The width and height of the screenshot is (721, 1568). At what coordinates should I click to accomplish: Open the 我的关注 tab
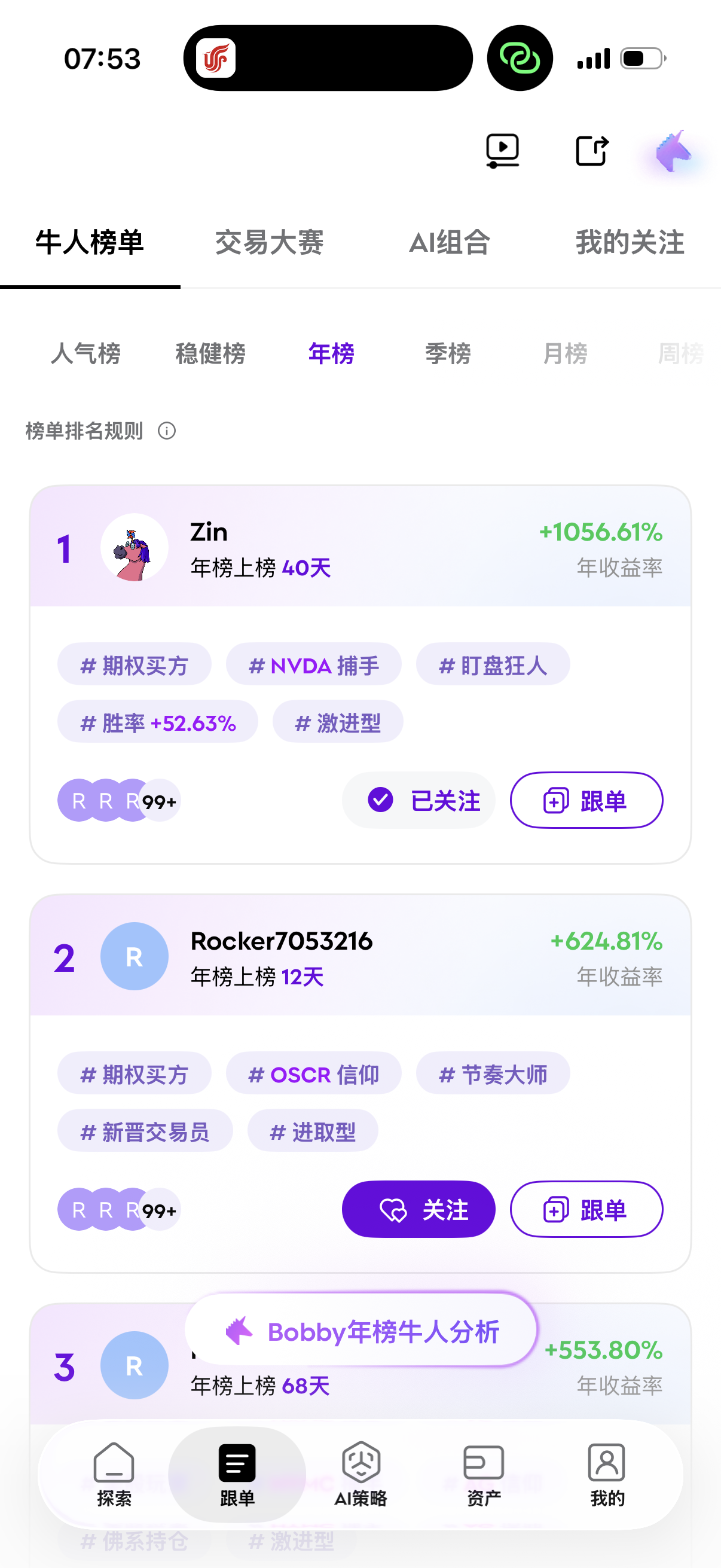pyautogui.click(x=630, y=242)
